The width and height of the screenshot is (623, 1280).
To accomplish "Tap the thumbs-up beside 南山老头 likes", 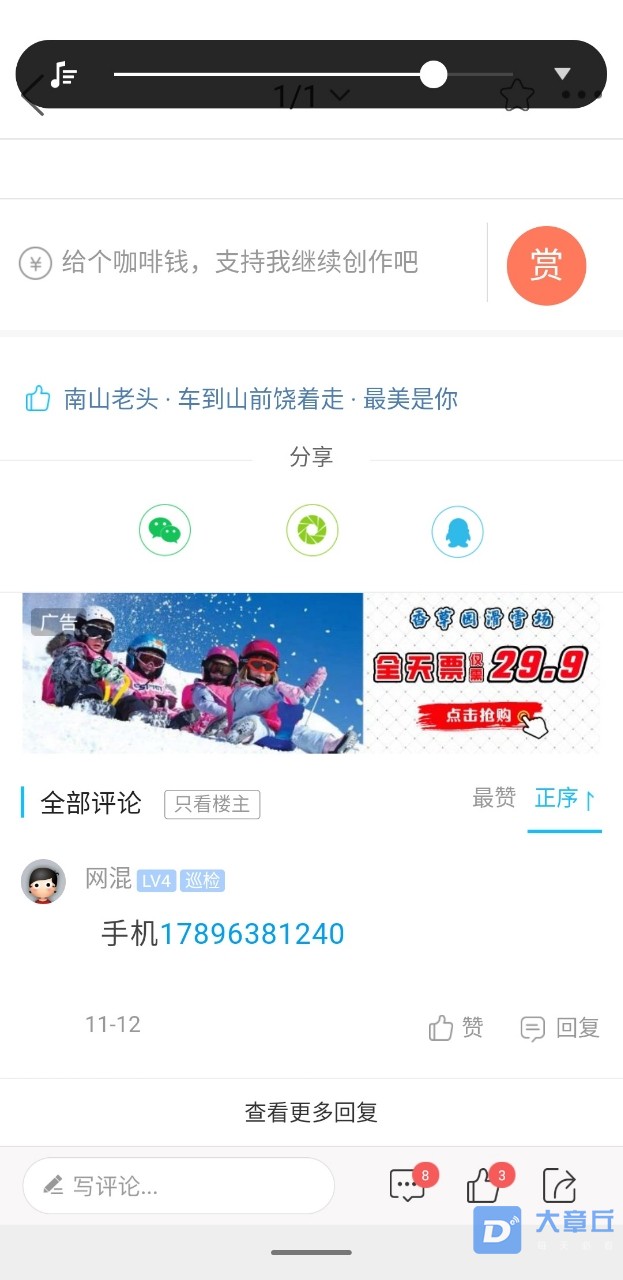I will pos(38,399).
